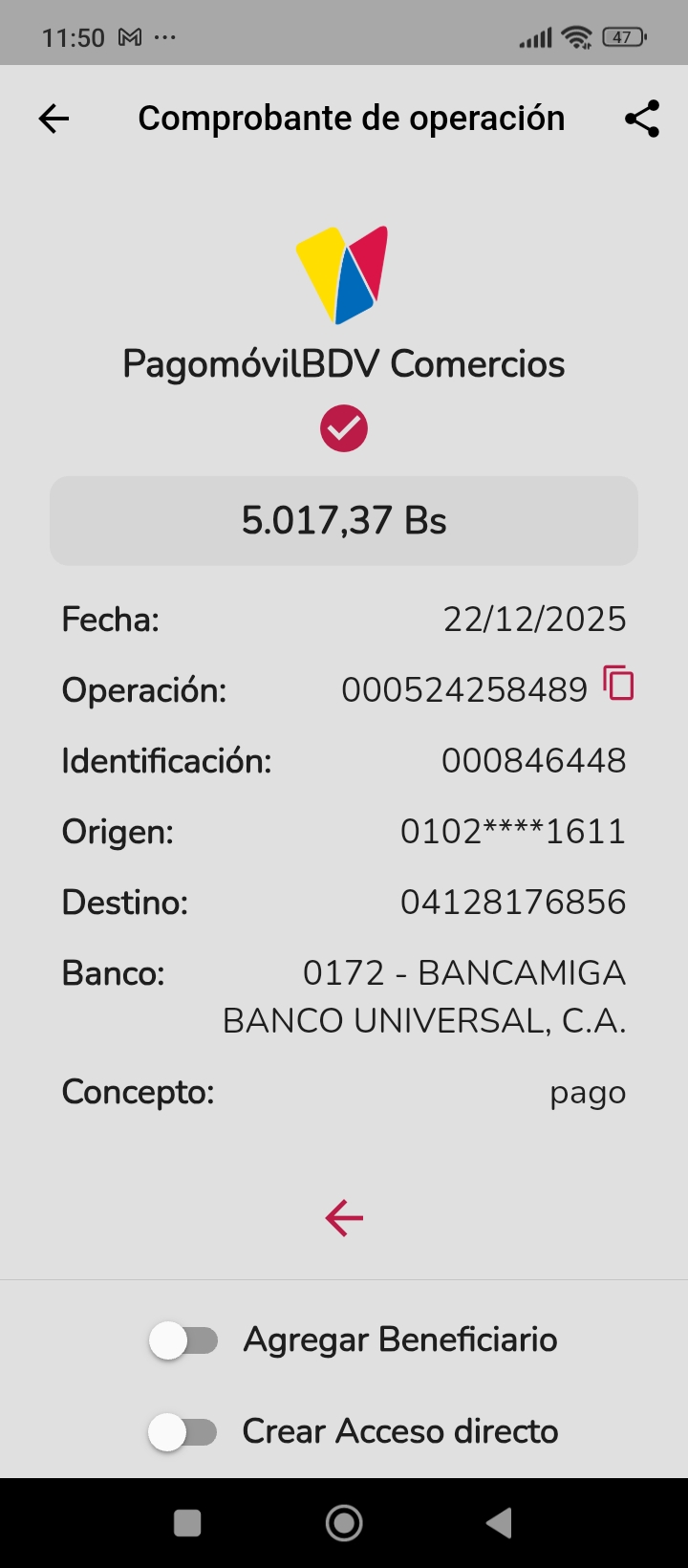
Task: Go back using the top-left arrow
Action: click(54, 119)
